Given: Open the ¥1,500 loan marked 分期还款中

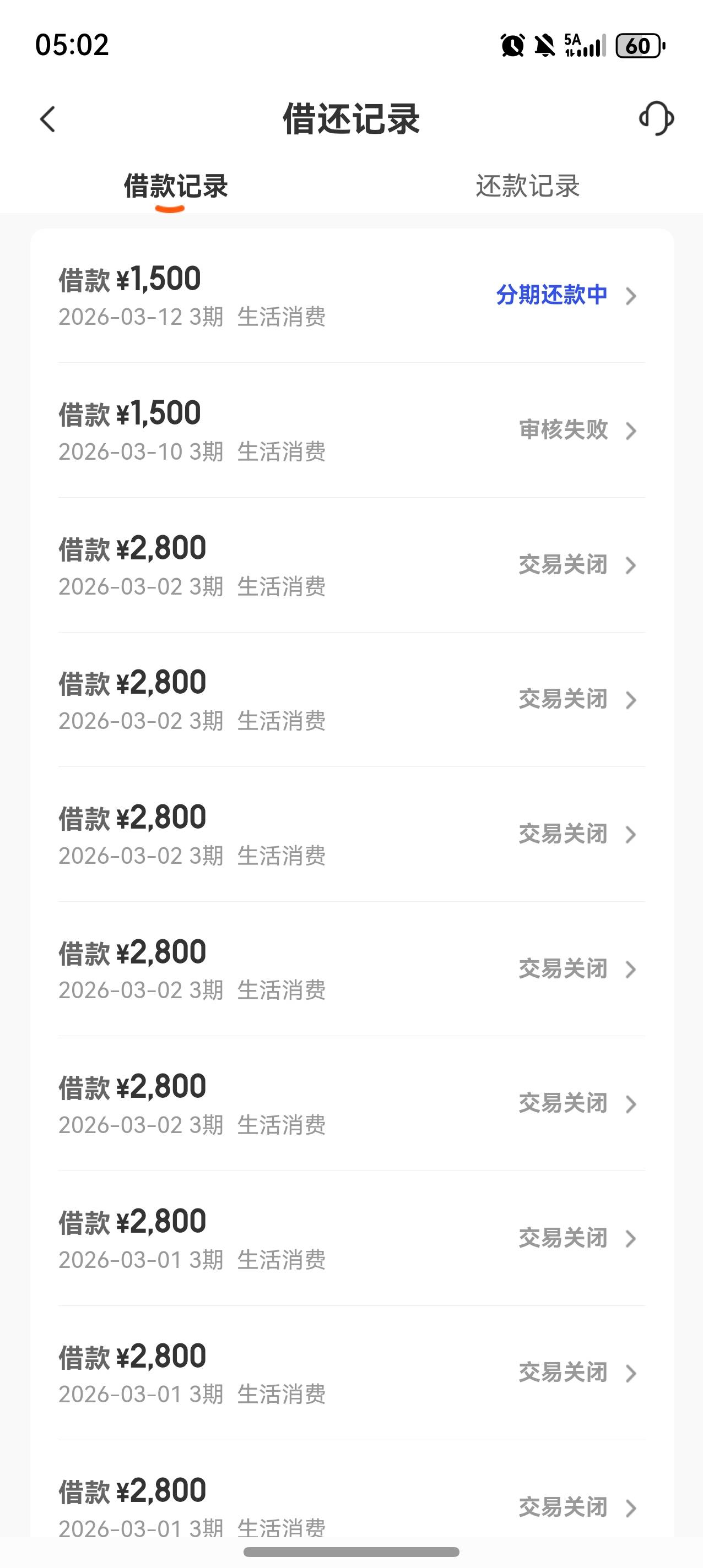Looking at the screenshot, I should click(351, 296).
